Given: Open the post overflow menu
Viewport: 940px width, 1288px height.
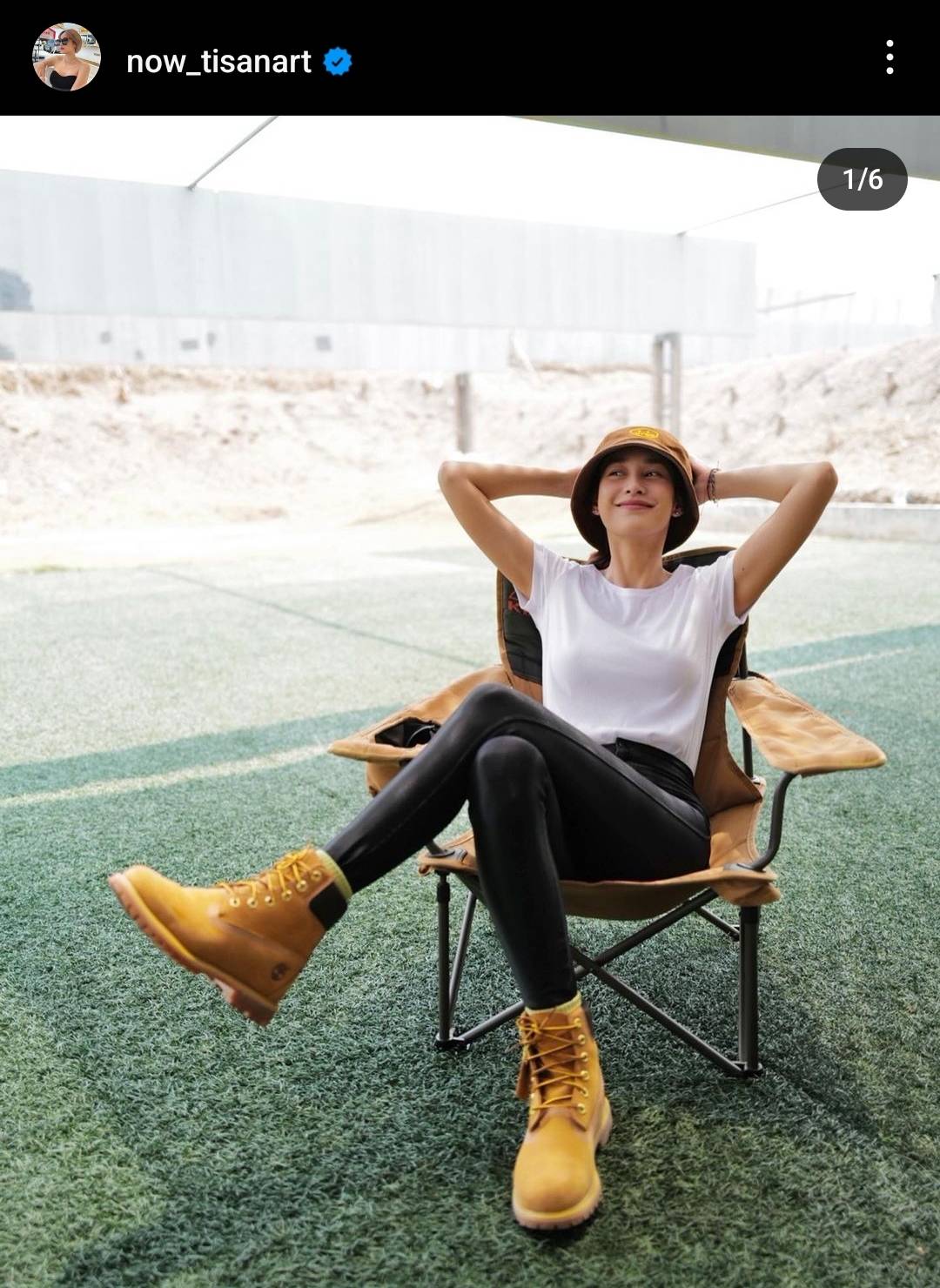Looking at the screenshot, I should pyautogui.click(x=889, y=57).
